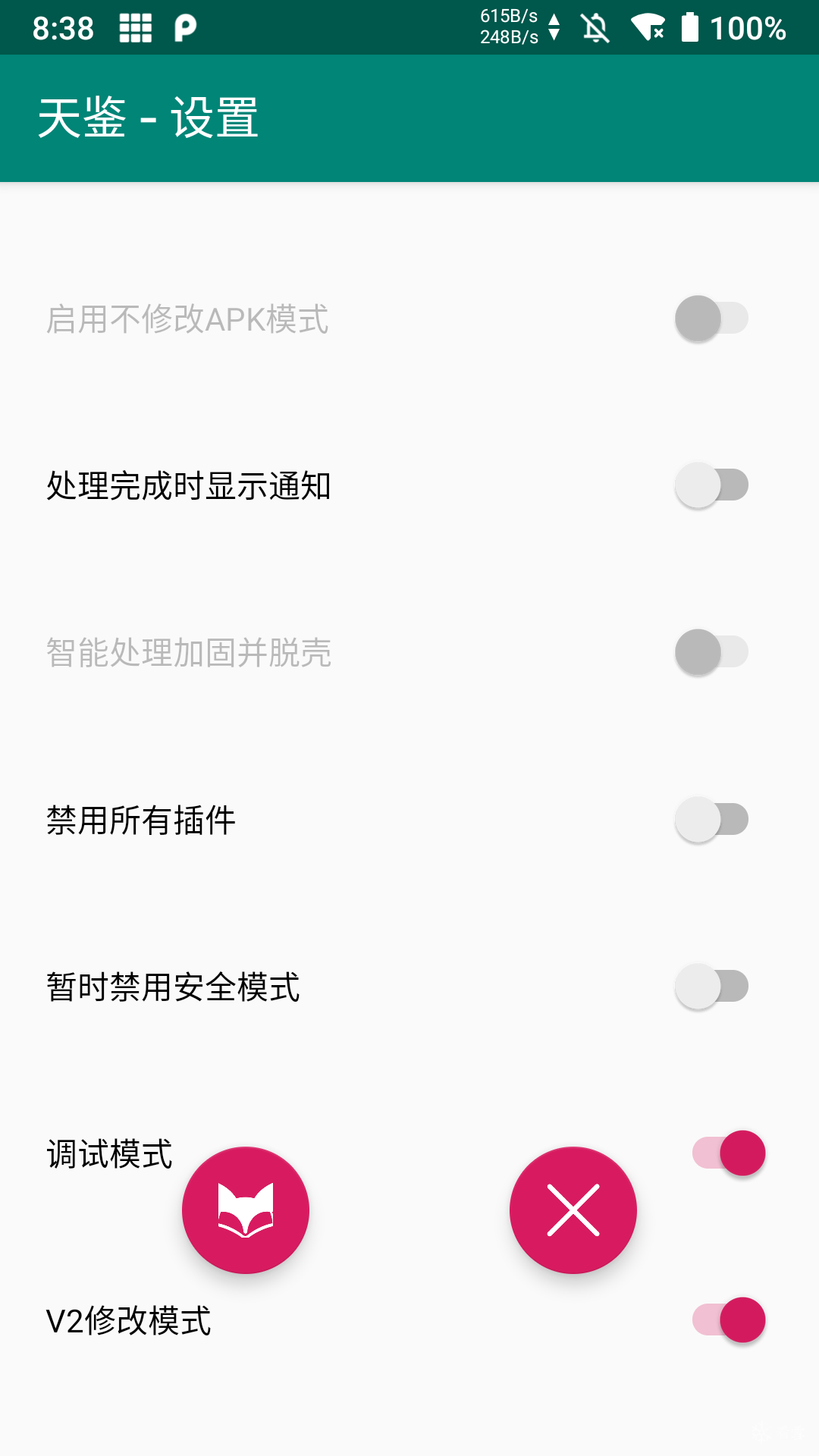Tap the greyed 智能处理加固并脱壳 switch
The height and width of the screenshot is (1456, 819).
pos(712,652)
